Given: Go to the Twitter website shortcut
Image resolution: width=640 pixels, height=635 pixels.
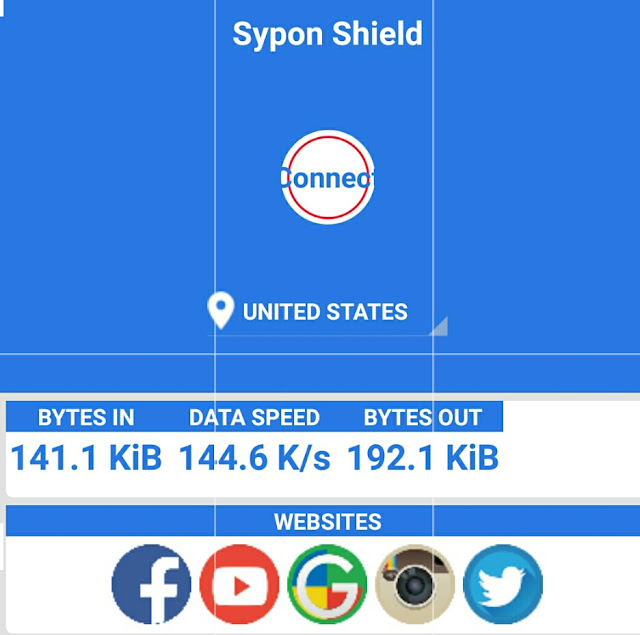Looking at the screenshot, I should [503, 584].
